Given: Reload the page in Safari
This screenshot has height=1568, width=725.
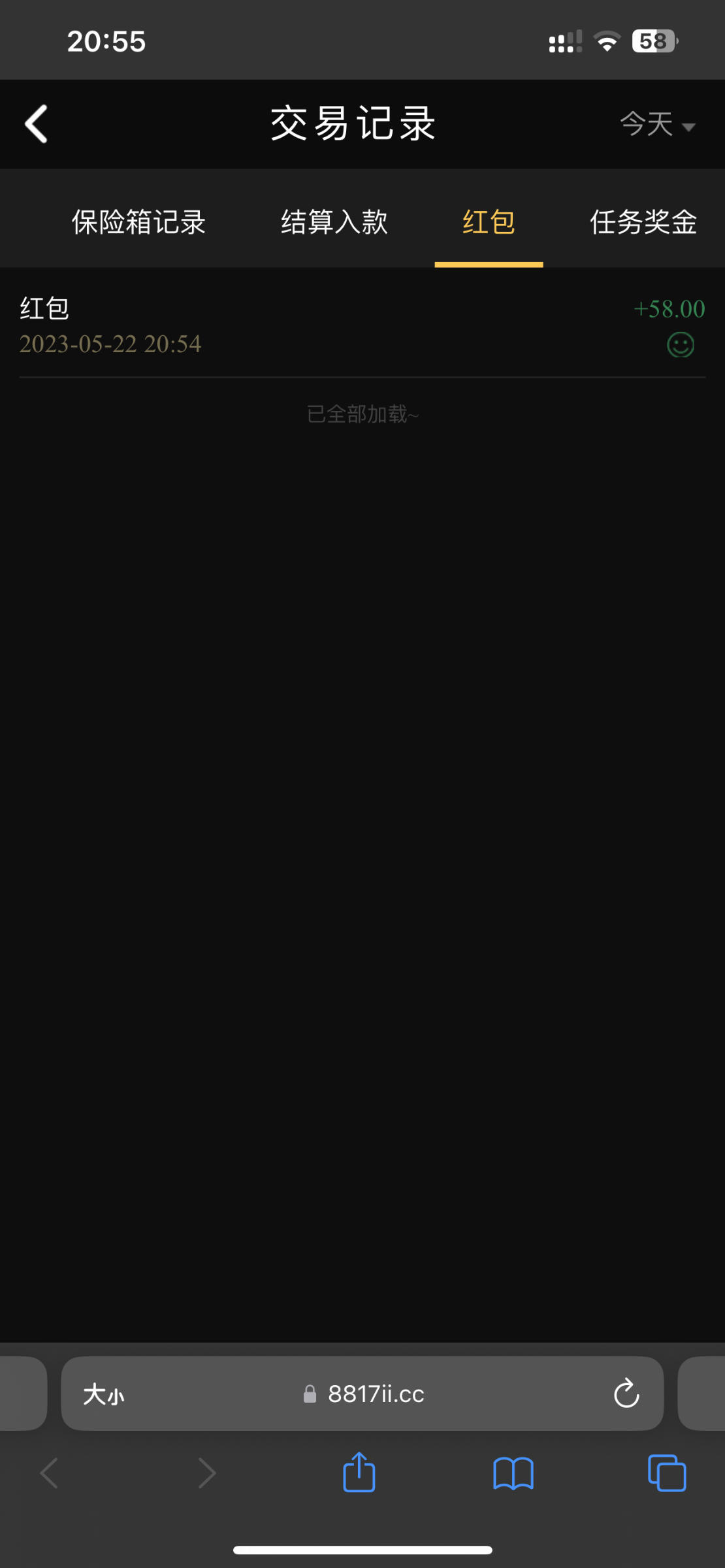Looking at the screenshot, I should [x=626, y=1394].
